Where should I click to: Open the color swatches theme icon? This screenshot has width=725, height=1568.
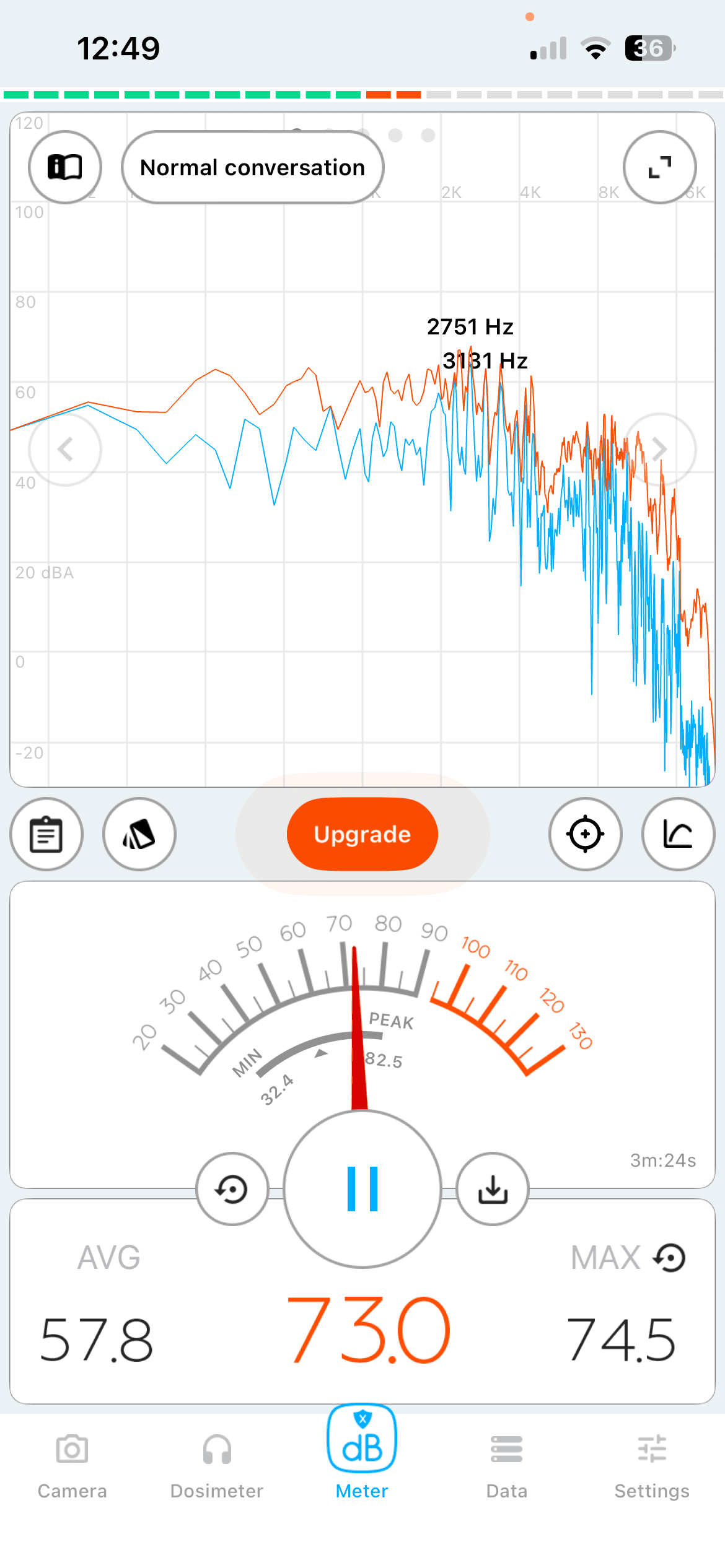139,834
